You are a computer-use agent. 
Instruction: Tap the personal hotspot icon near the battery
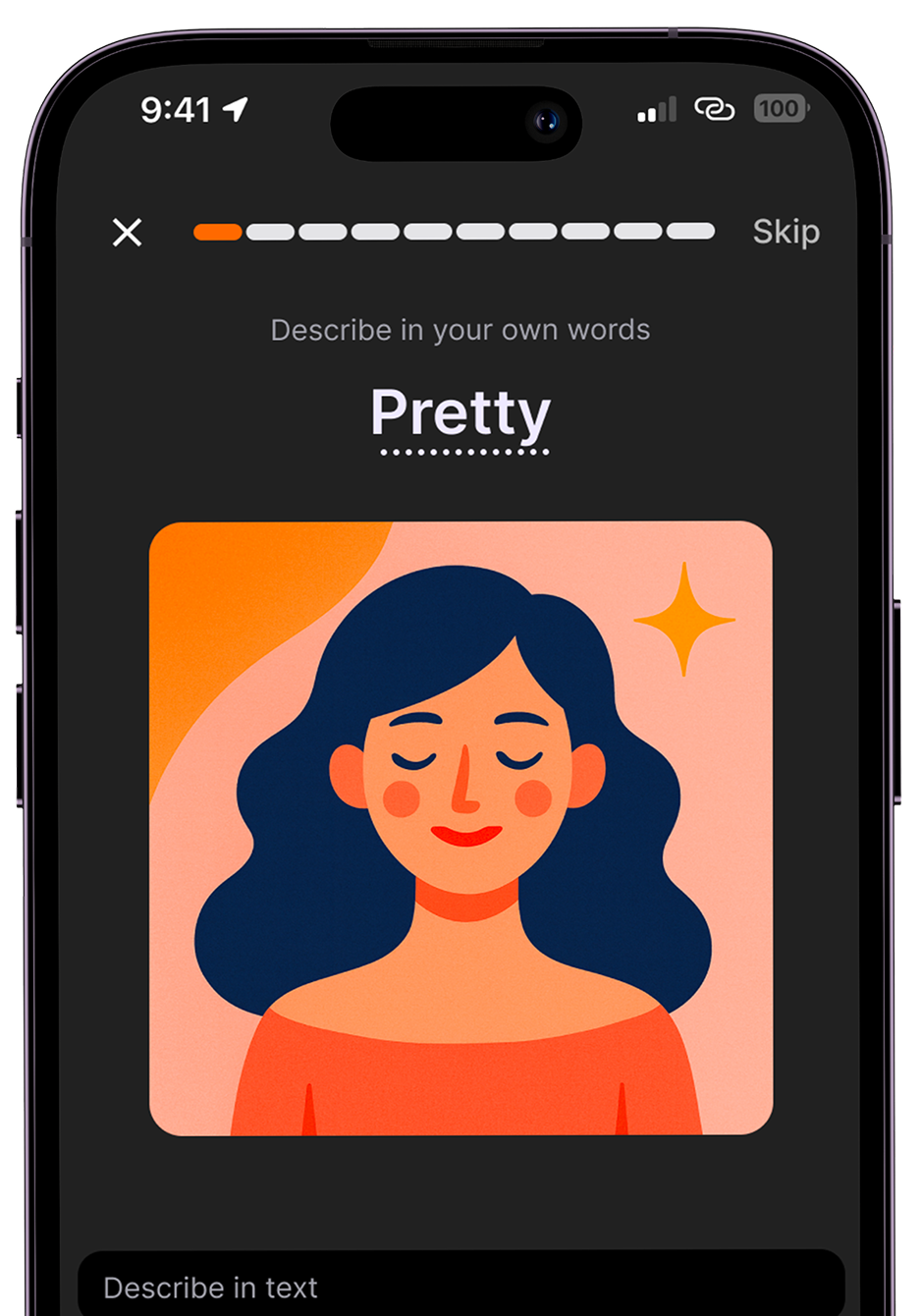pos(716,111)
